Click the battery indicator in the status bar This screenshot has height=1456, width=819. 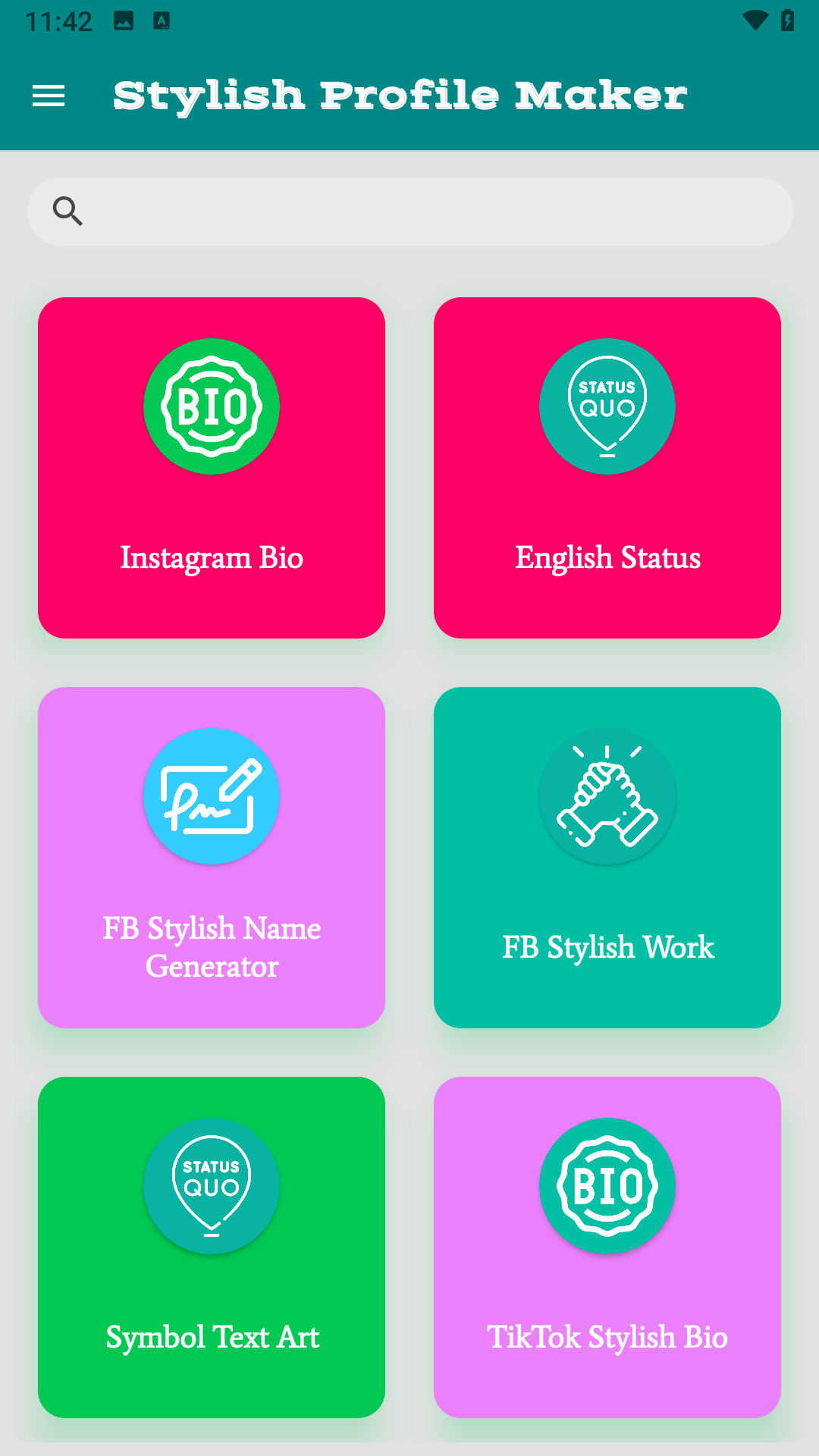[x=786, y=20]
